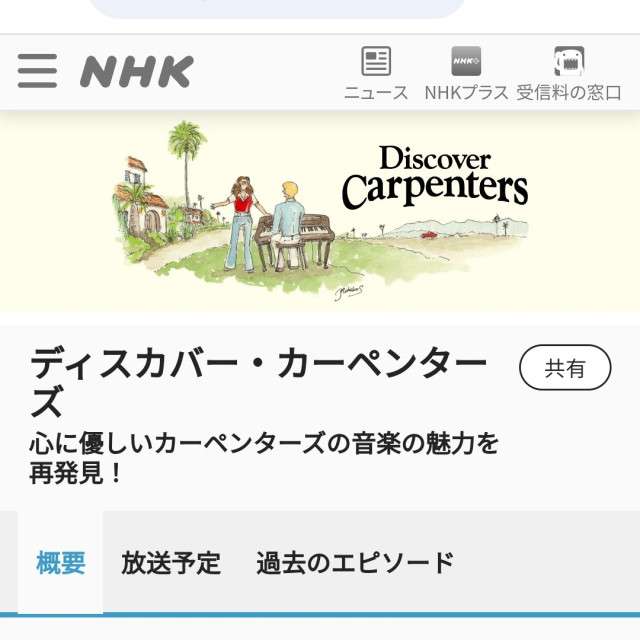Select the 概要 tab
640x640 pixels.
61,562
